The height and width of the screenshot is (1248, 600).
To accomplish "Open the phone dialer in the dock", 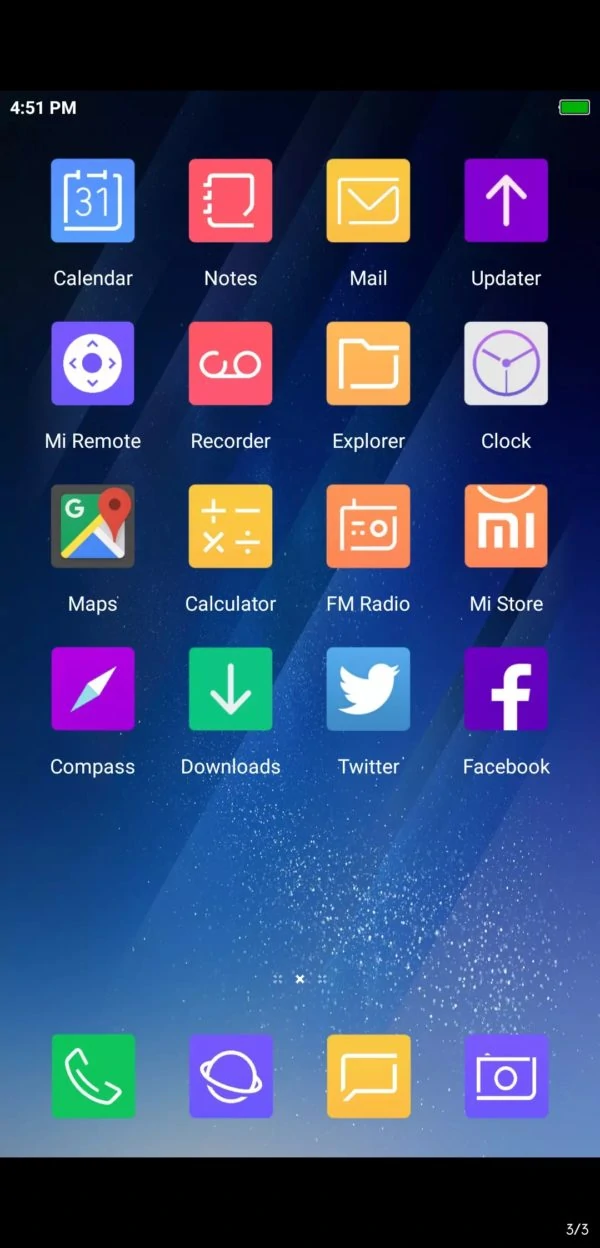I will click(x=93, y=1076).
